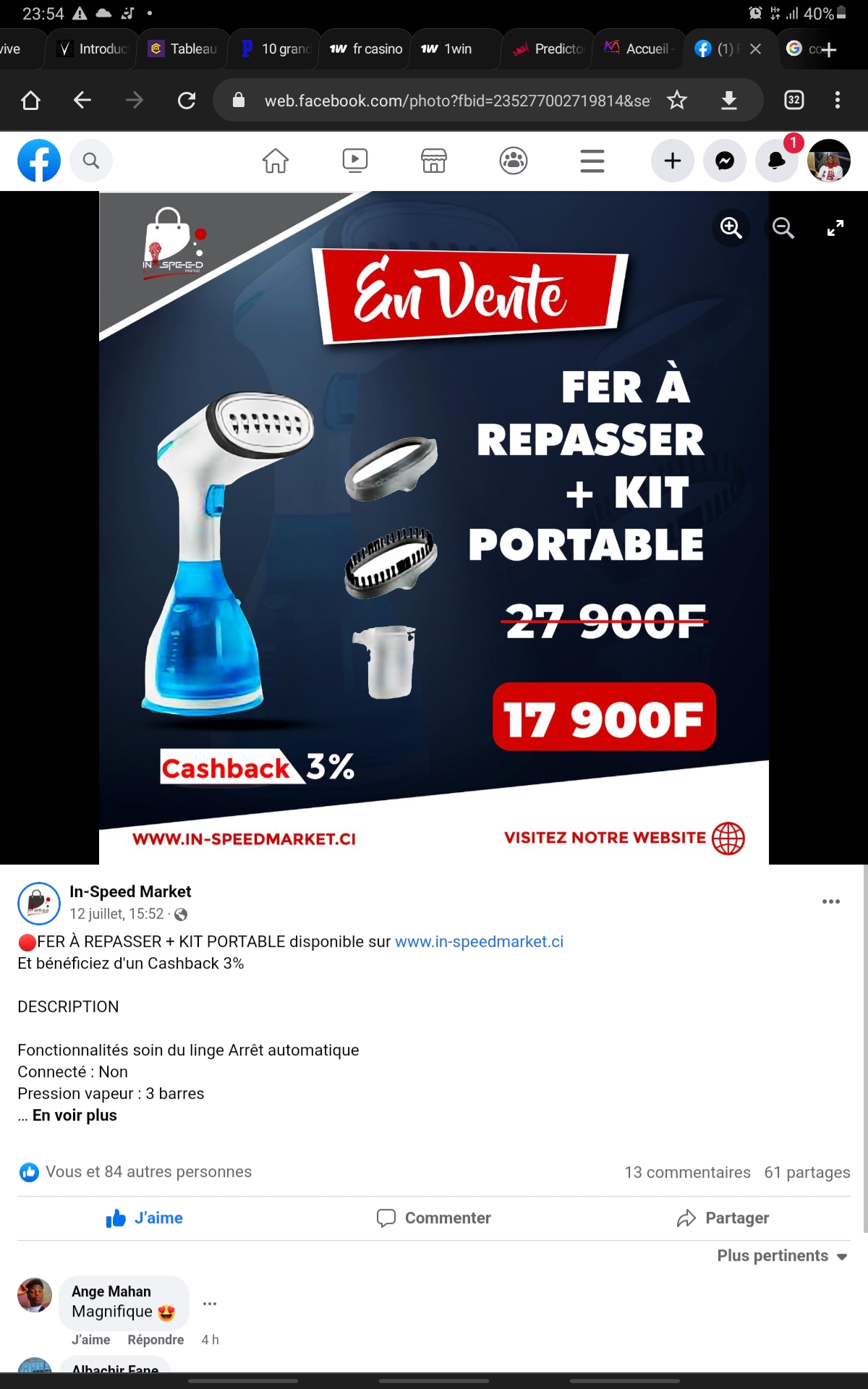Screen dimensions: 868x1389
Task: Open Facebook Marketplace tab
Action: pyautogui.click(x=434, y=161)
